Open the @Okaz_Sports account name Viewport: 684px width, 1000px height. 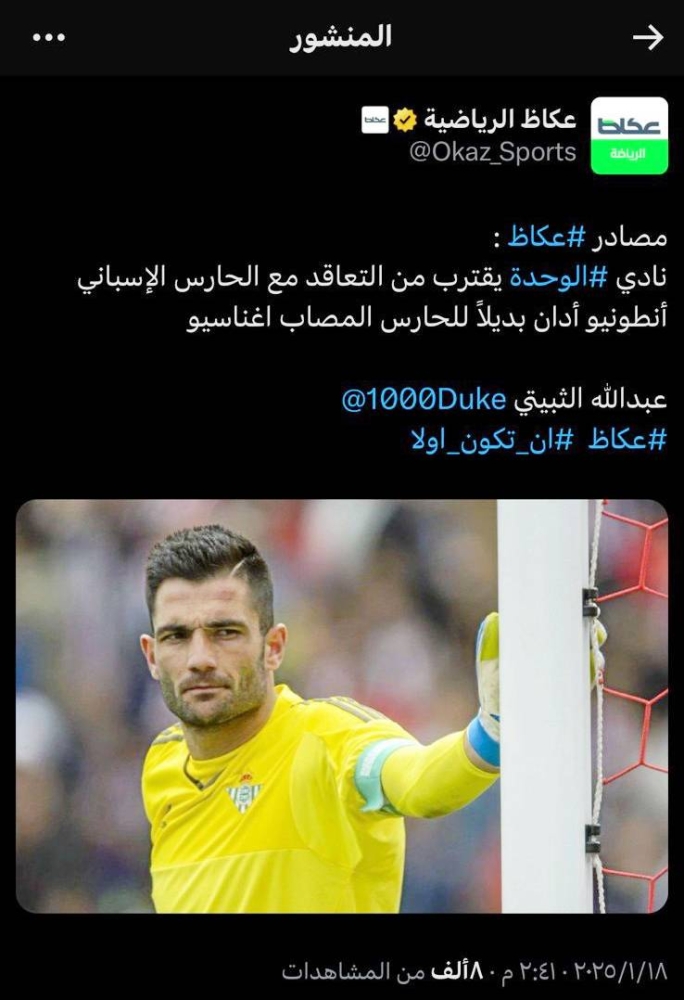pyautogui.click(x=492, y=152)
